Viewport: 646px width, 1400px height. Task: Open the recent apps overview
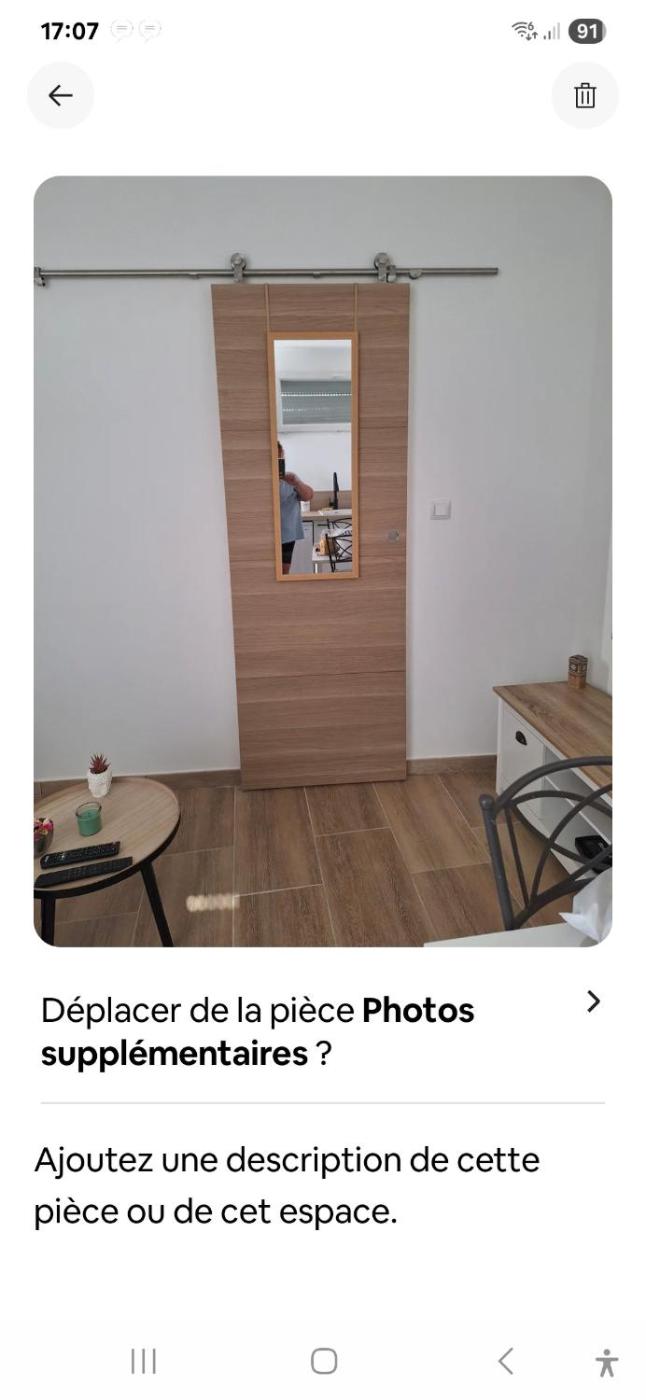pyautogui.click(x=144, y=1361)
